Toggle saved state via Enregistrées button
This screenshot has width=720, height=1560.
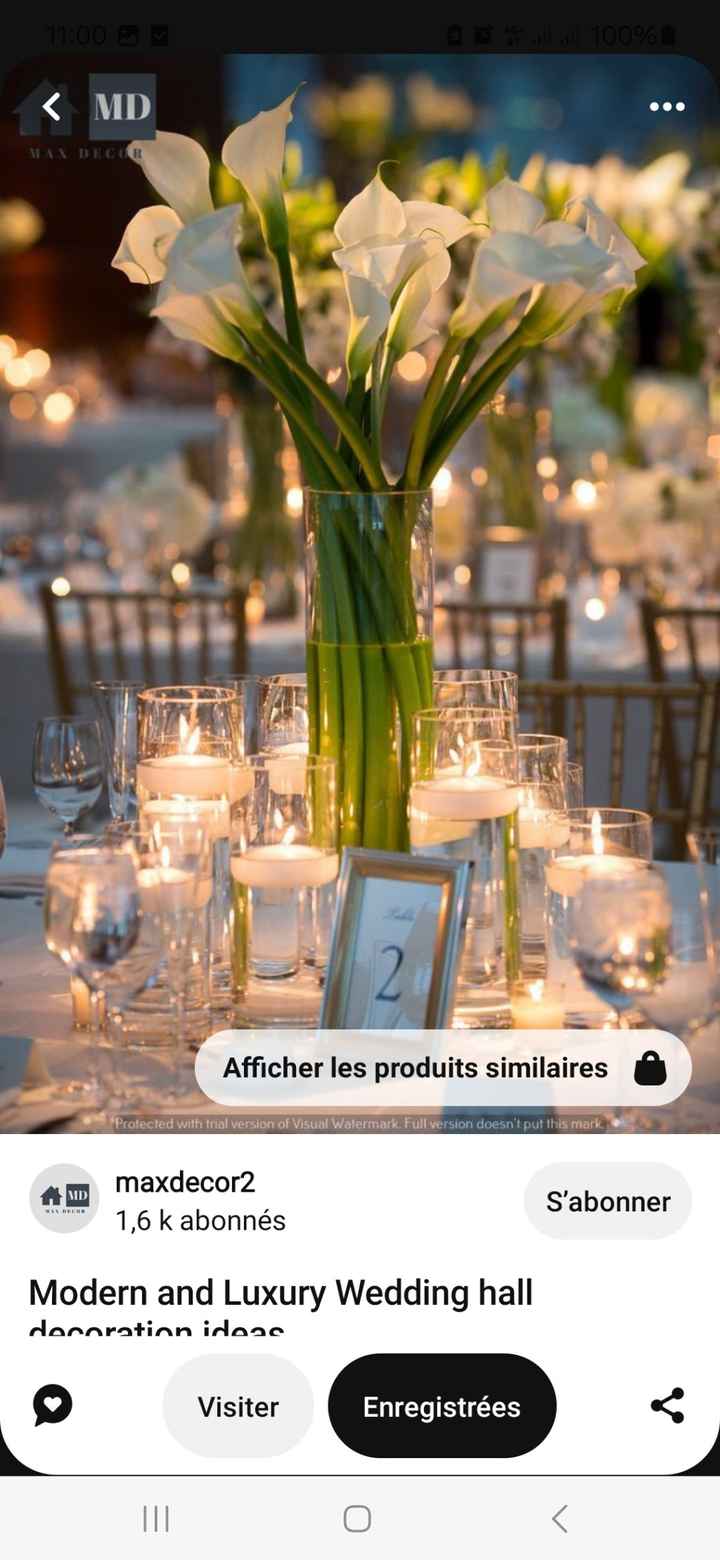pyautogui.click(x=442, y=1405)
